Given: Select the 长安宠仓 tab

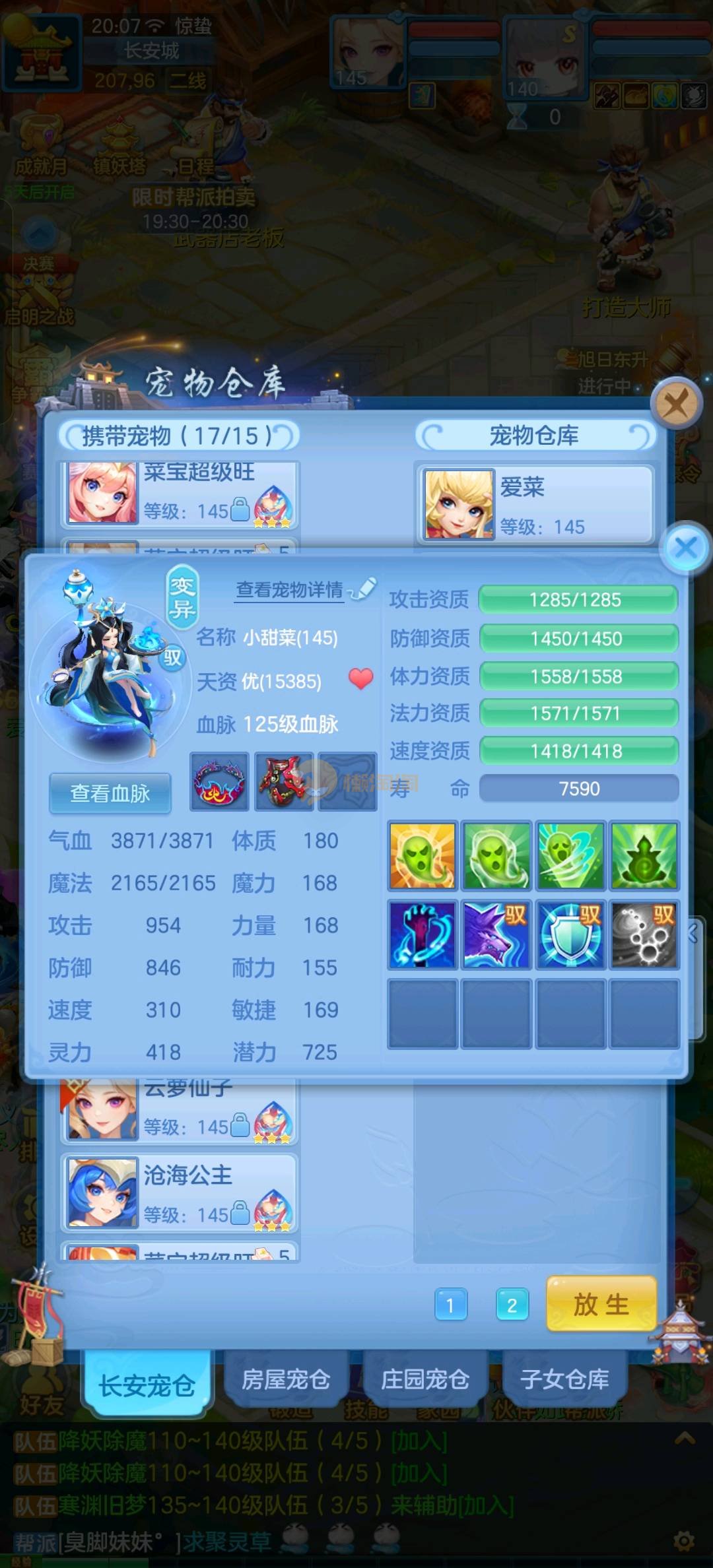Looking at the screenshot, I should click(x=147, y=1385).
